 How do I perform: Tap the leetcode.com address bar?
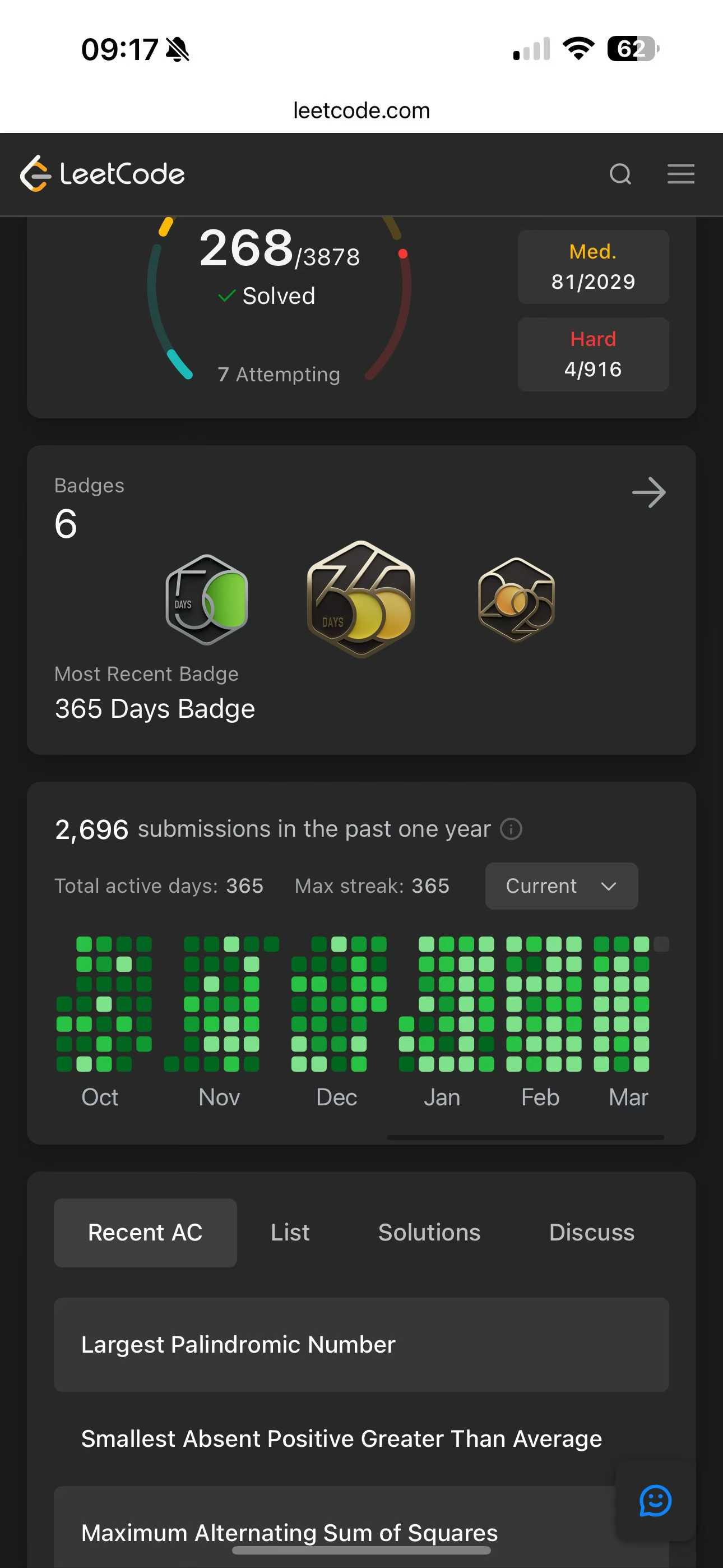tap(361, 110)
